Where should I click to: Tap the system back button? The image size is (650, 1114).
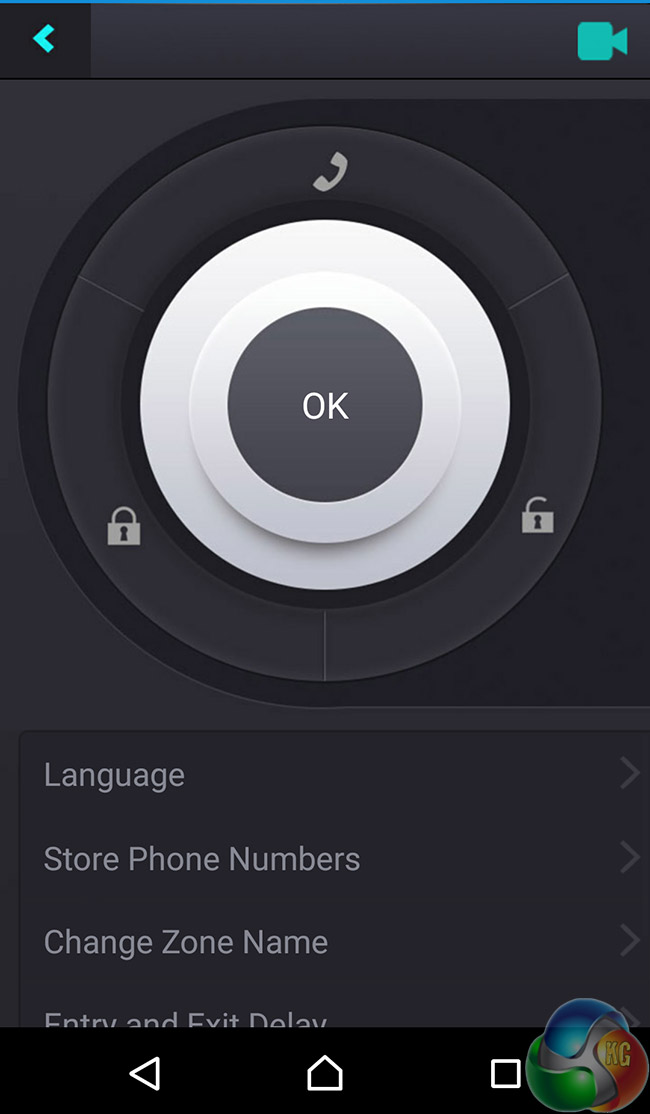pos(145,1074)
